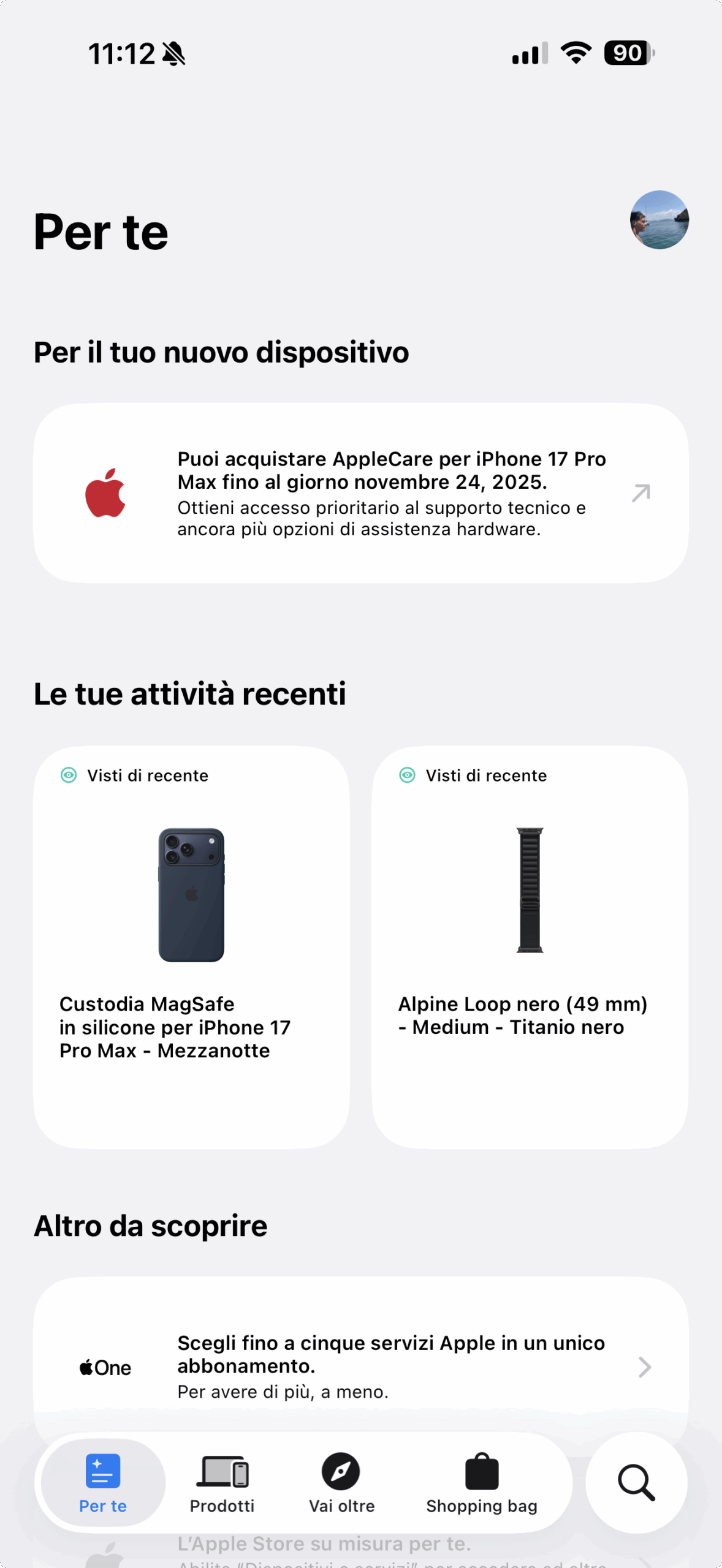Viewport: 722px width, 1568px height.
Task: Go to the Shopping bag tab
Action: point(482,1482)
